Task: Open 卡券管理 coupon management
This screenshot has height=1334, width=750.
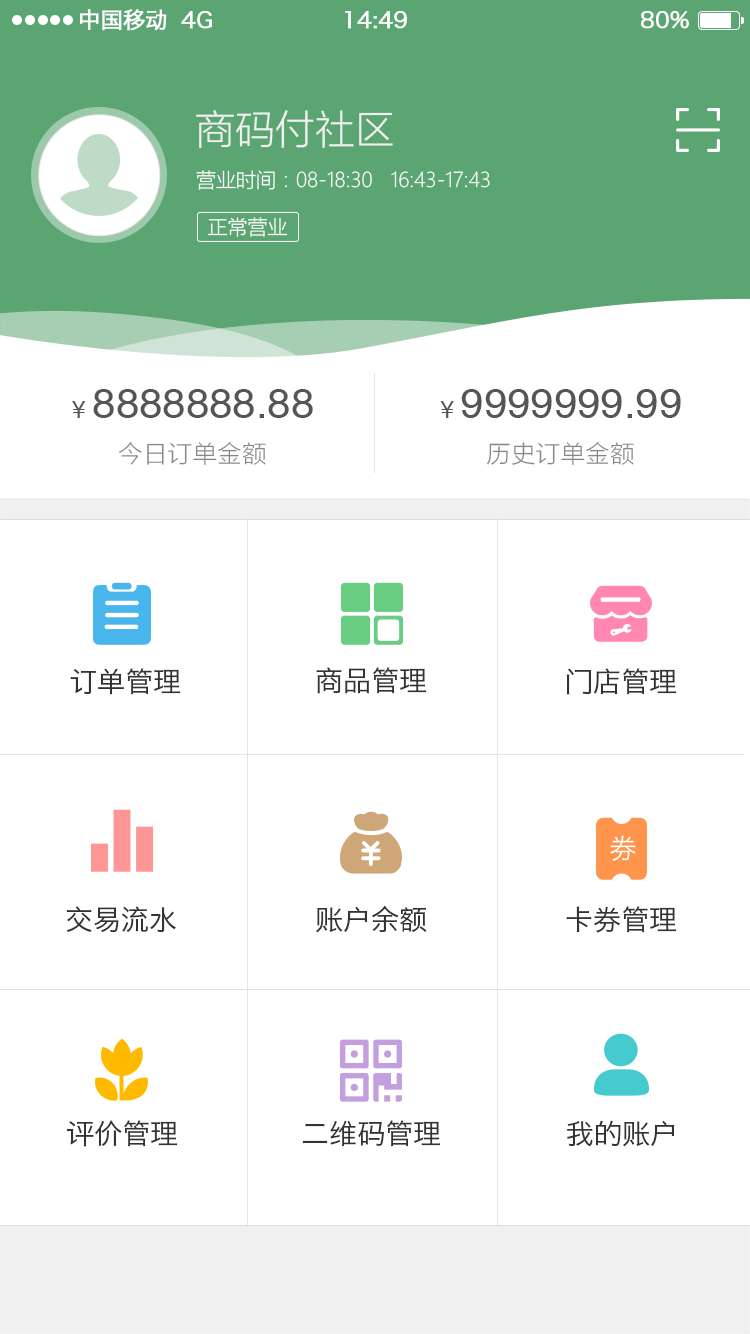Action: 622,872
